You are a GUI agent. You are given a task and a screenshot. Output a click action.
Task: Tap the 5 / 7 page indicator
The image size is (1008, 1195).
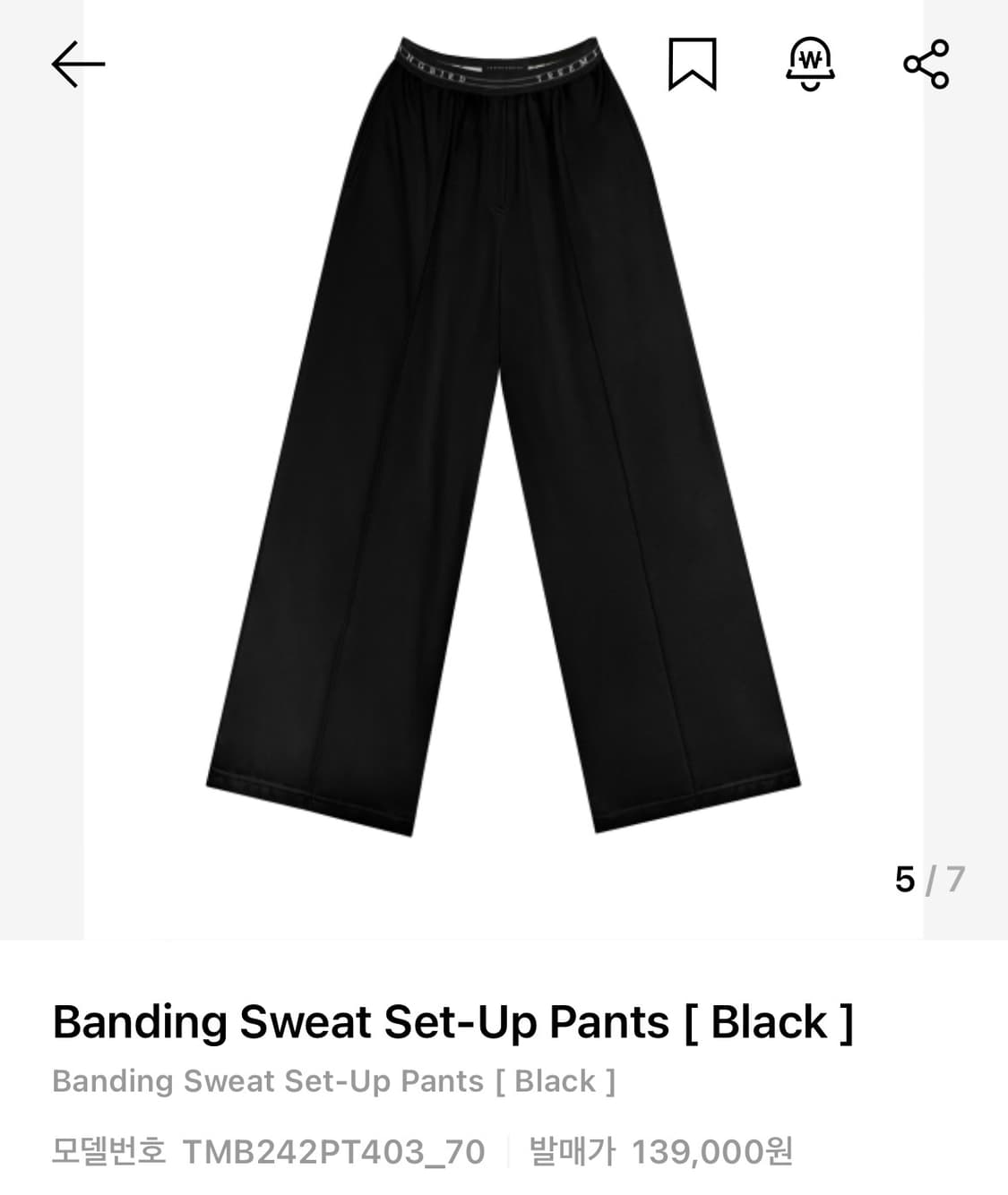(930, 881)
